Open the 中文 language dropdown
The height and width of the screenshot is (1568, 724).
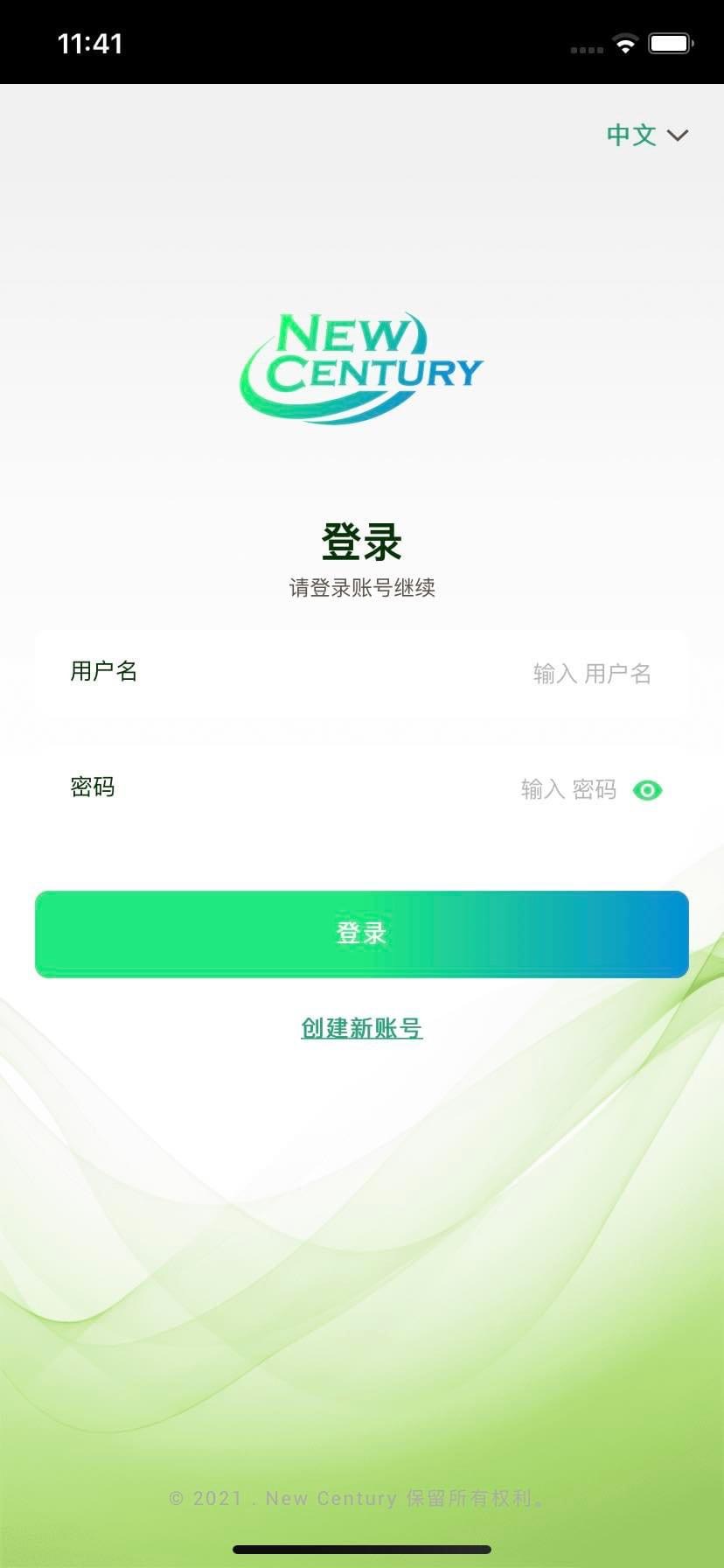point(647,135)
